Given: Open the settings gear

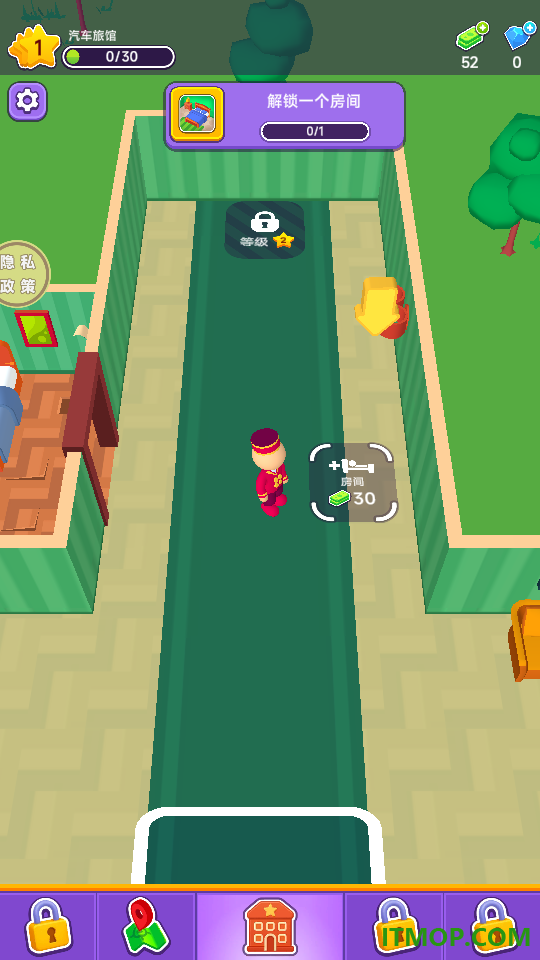Looking at the screenshot, I should click(x=28, y=101).
